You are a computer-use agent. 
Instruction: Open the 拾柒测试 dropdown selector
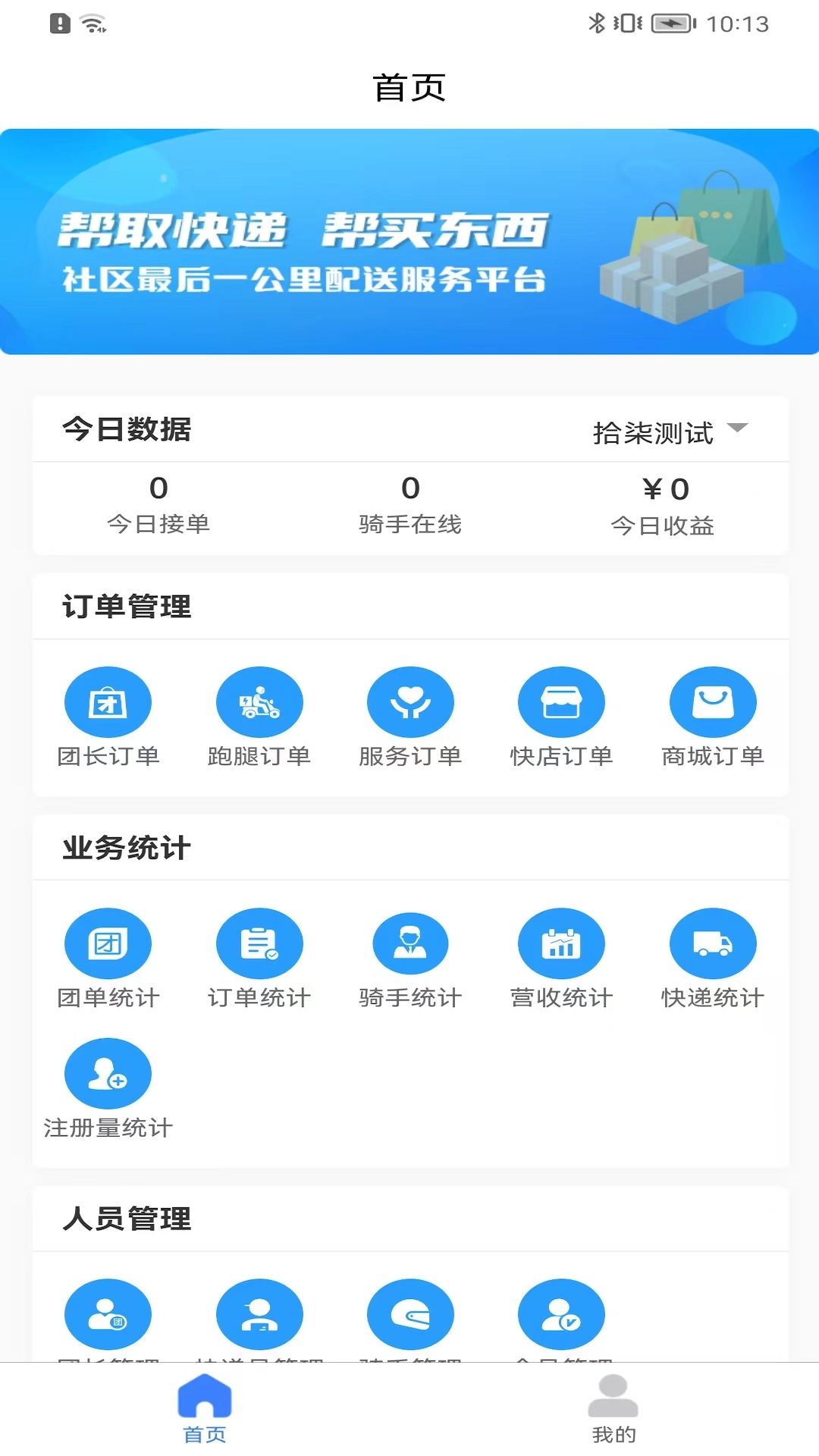[670, 432]
